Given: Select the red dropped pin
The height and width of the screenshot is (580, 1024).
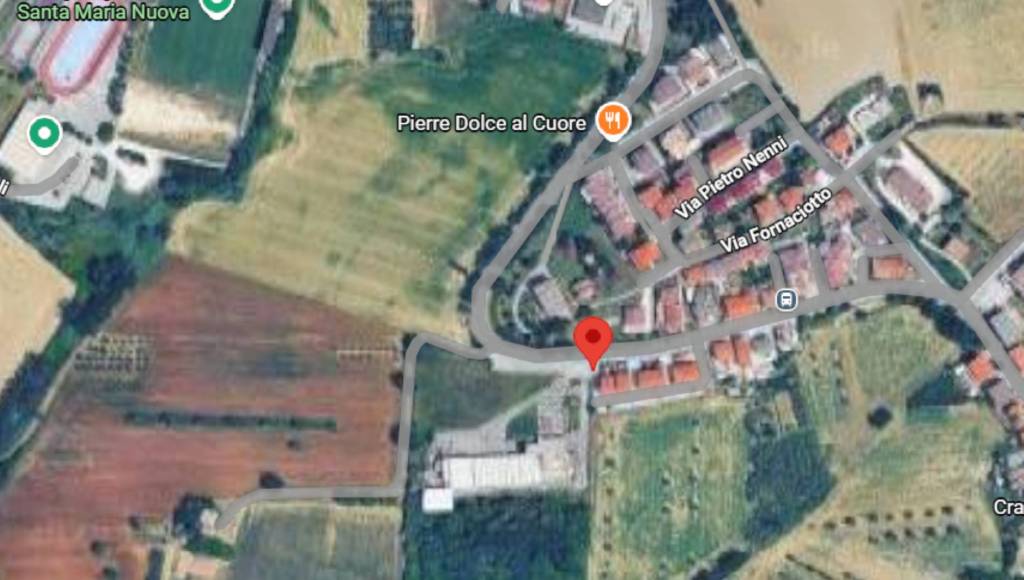Looking at the screenshot, I should [594, 340].
